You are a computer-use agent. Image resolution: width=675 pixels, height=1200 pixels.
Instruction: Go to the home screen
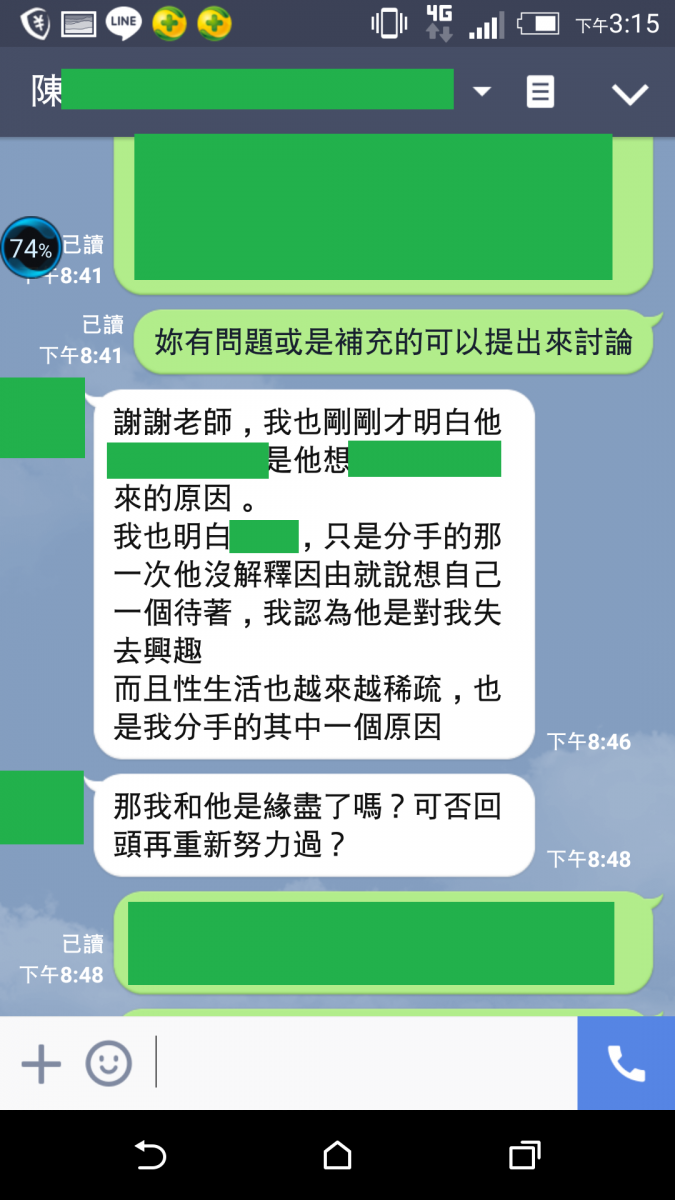click(x=337, y=1156)
